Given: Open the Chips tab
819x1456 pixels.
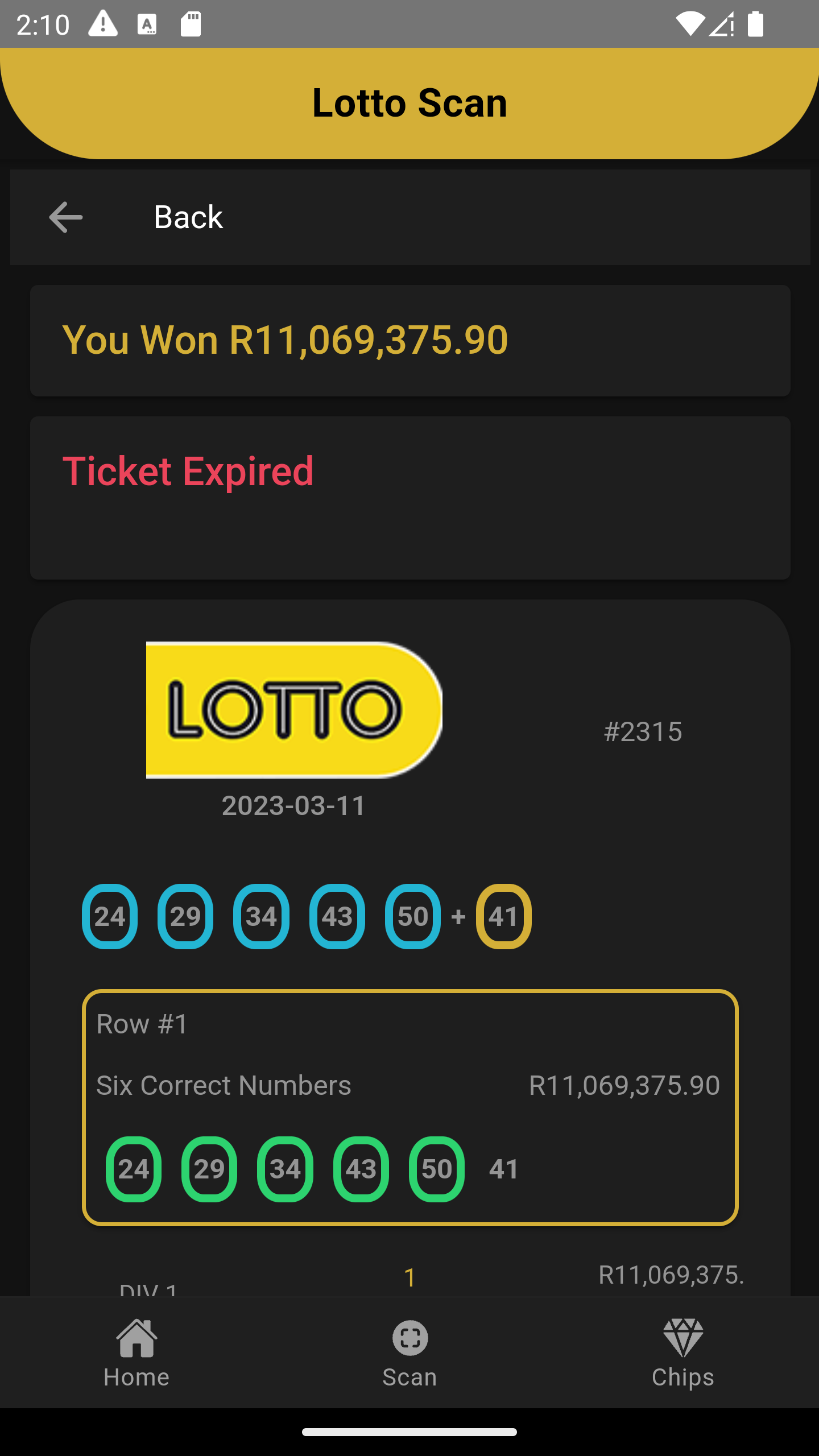Looking at the screenshot, I should pyautogui.click(x=682, y=1354).
